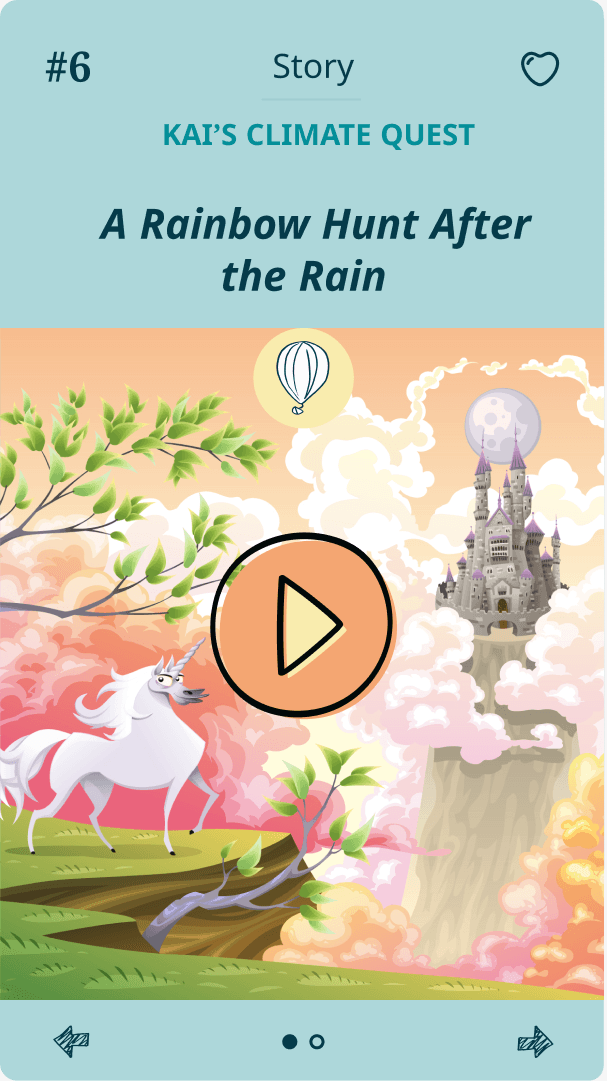This screenshot has height=1081, width=607.
Task: Select the second page indicator dot
Action: pyautogui.click(x=317, y=1042)
